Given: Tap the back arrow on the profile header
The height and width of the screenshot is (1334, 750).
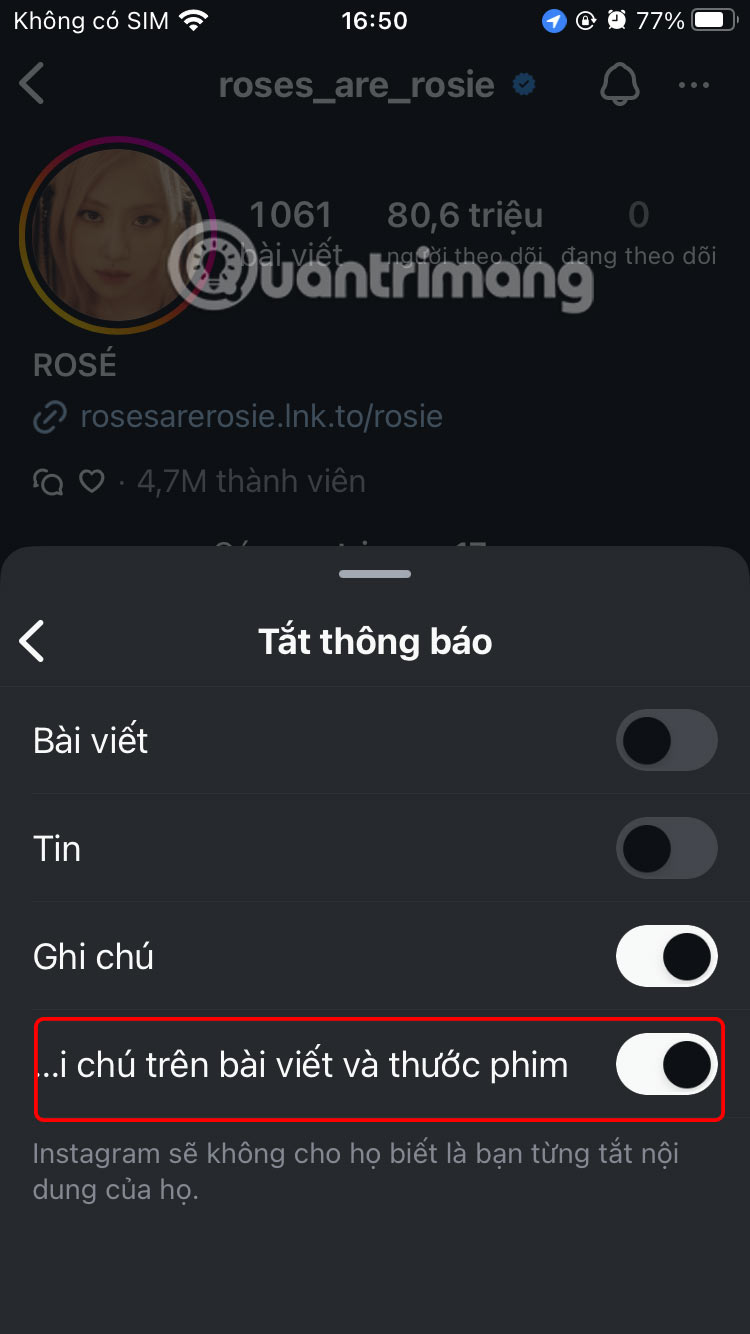Looking at the screenshot, I should [31, 84].
